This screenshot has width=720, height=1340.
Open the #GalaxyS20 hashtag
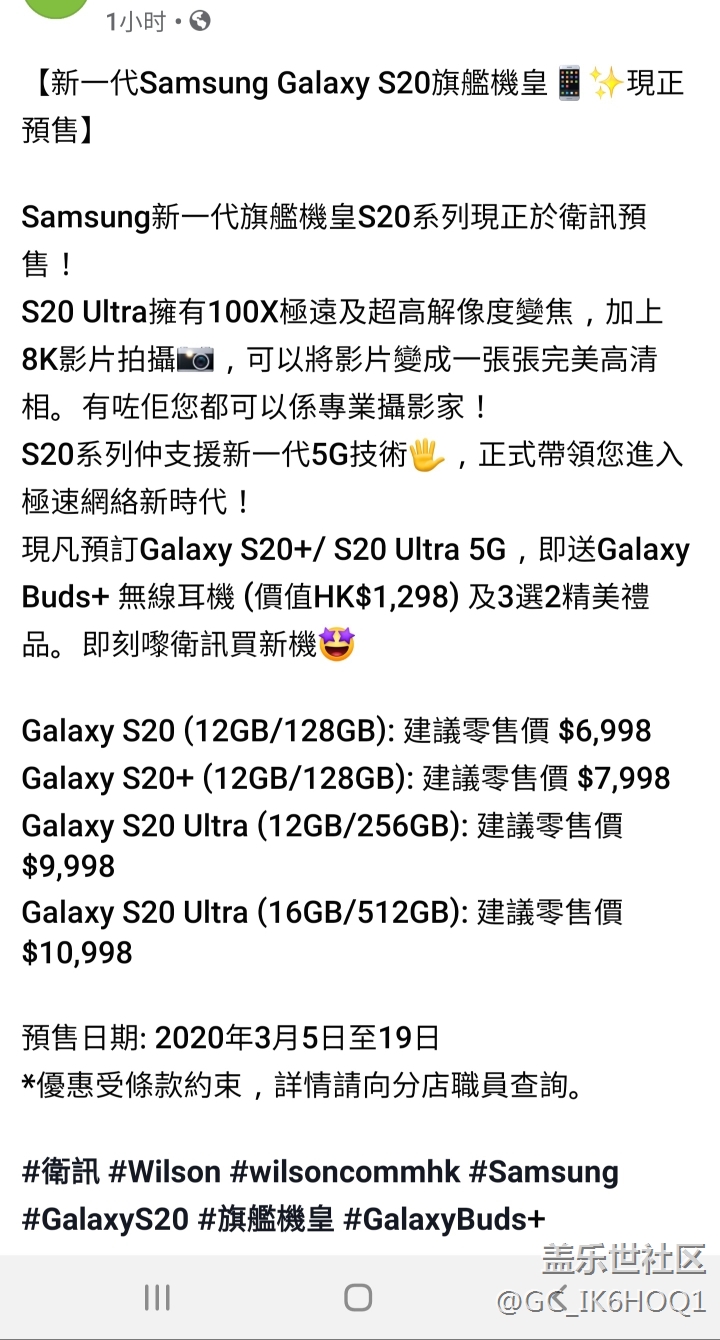click(105, 1219)
